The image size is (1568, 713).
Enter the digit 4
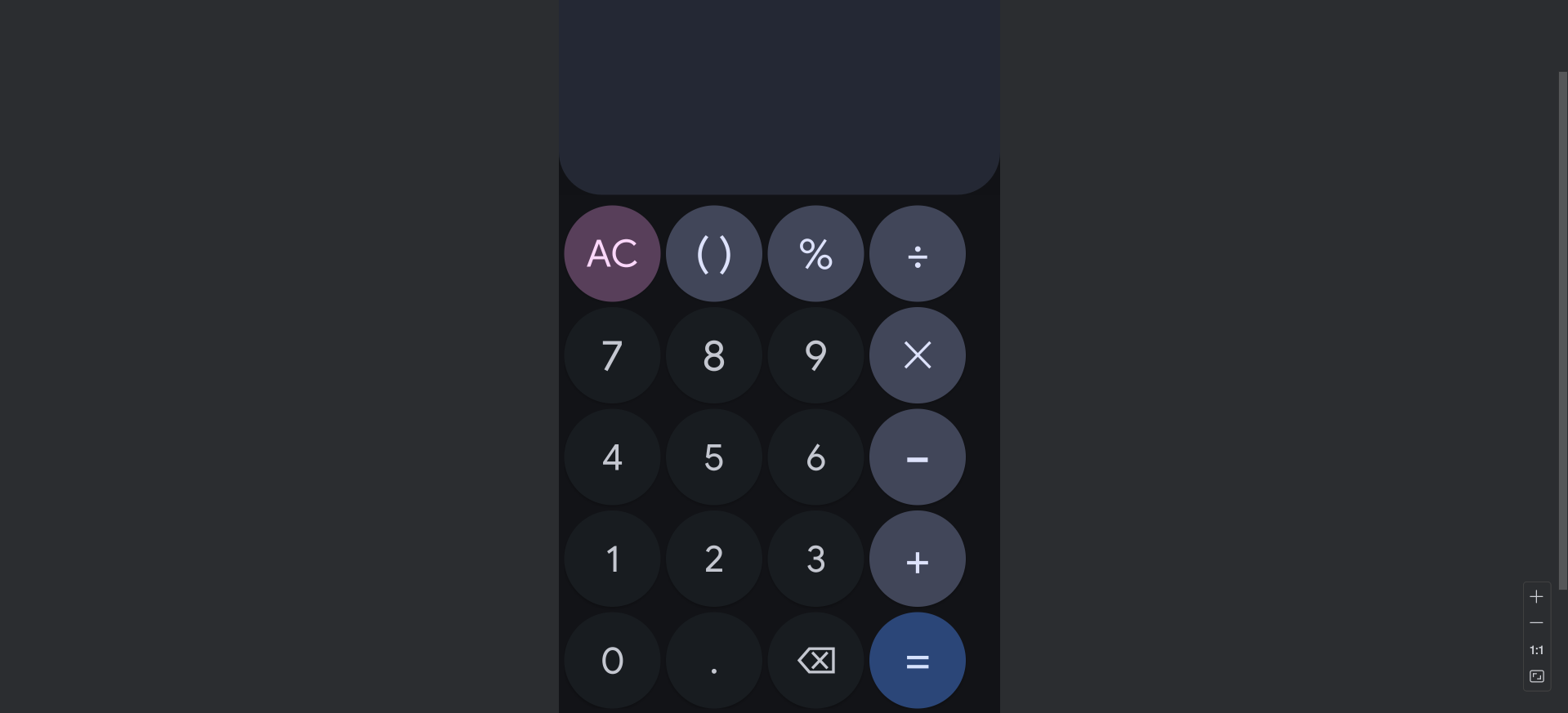(x=612, y=457)
